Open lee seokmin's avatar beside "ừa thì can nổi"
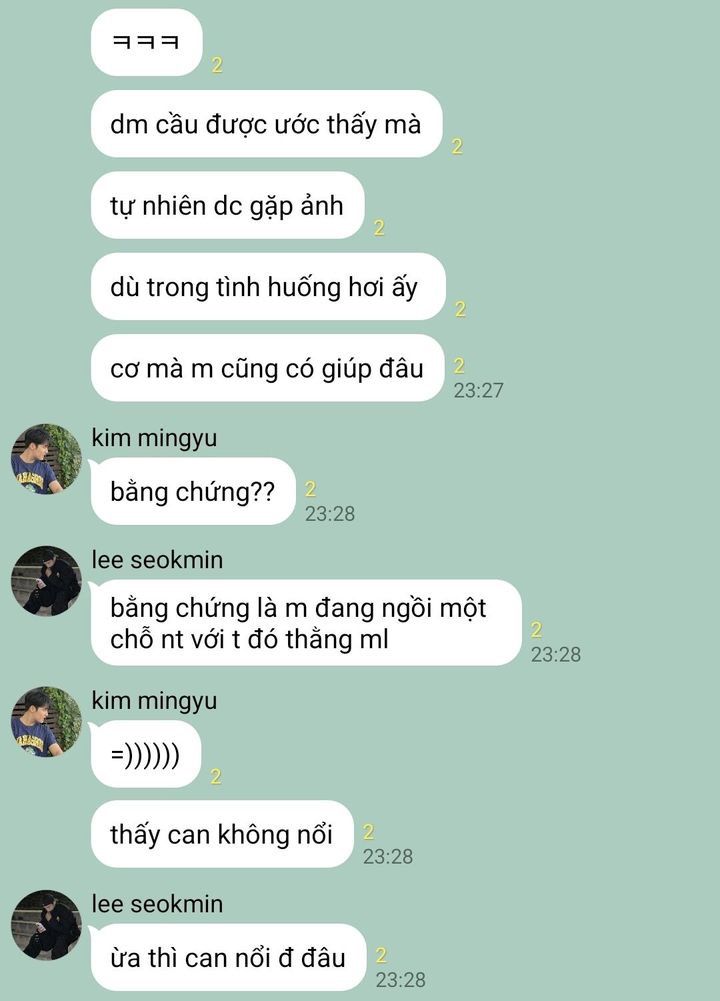Image resolution: width=720 pixels, height=1001 pixels. (46, 925)
